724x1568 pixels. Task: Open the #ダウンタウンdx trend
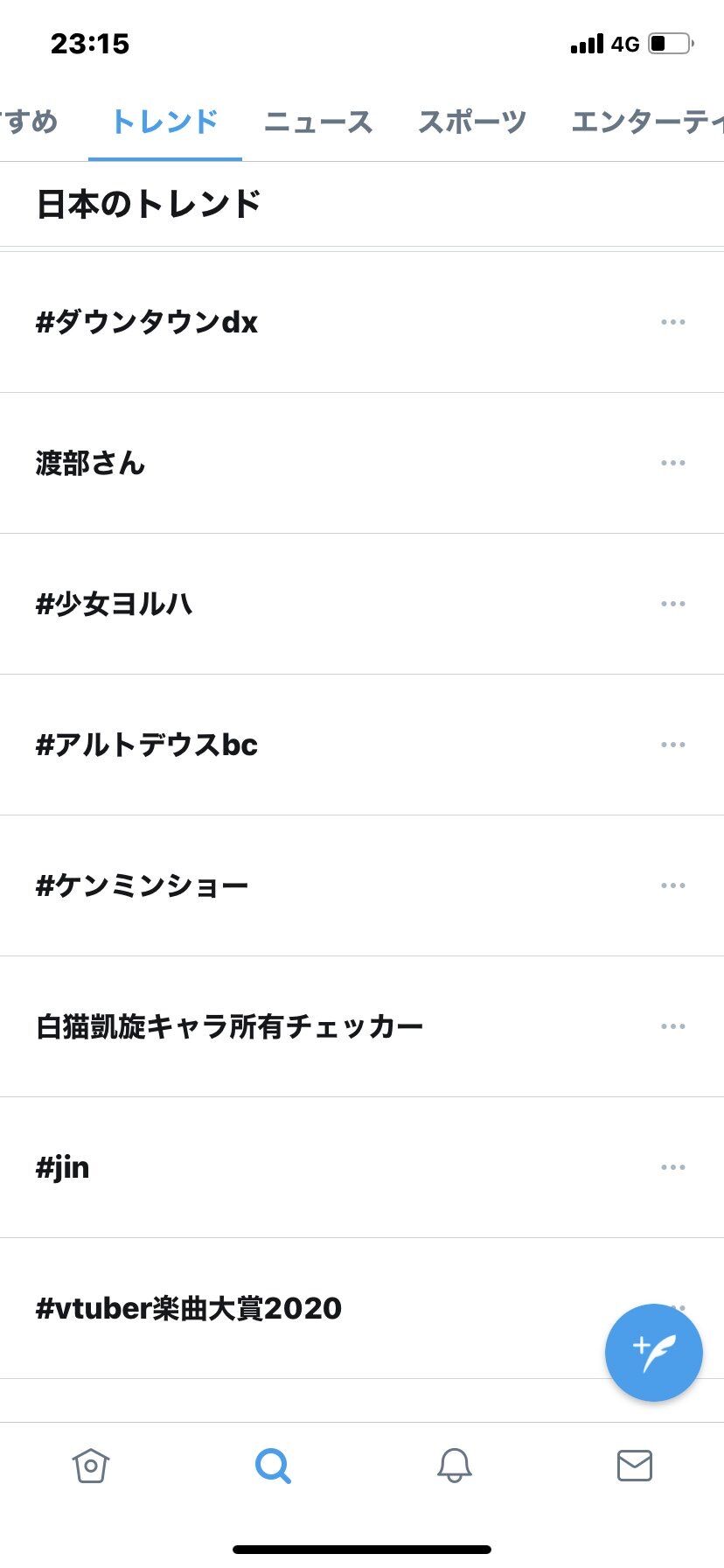(x=147, y=322)
